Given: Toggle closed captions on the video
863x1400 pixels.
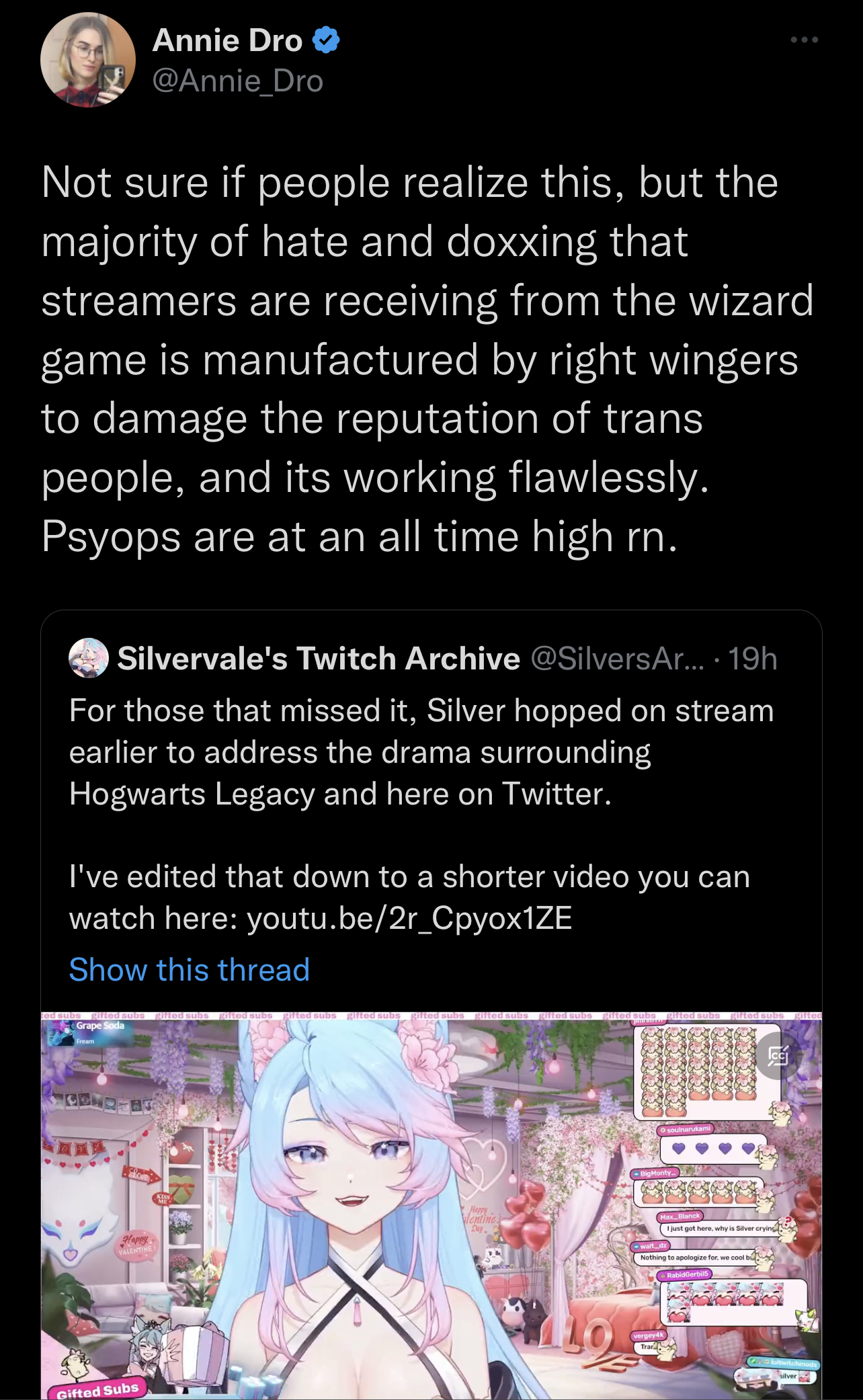Looking at the screenshot, I should click(777, 1056).
